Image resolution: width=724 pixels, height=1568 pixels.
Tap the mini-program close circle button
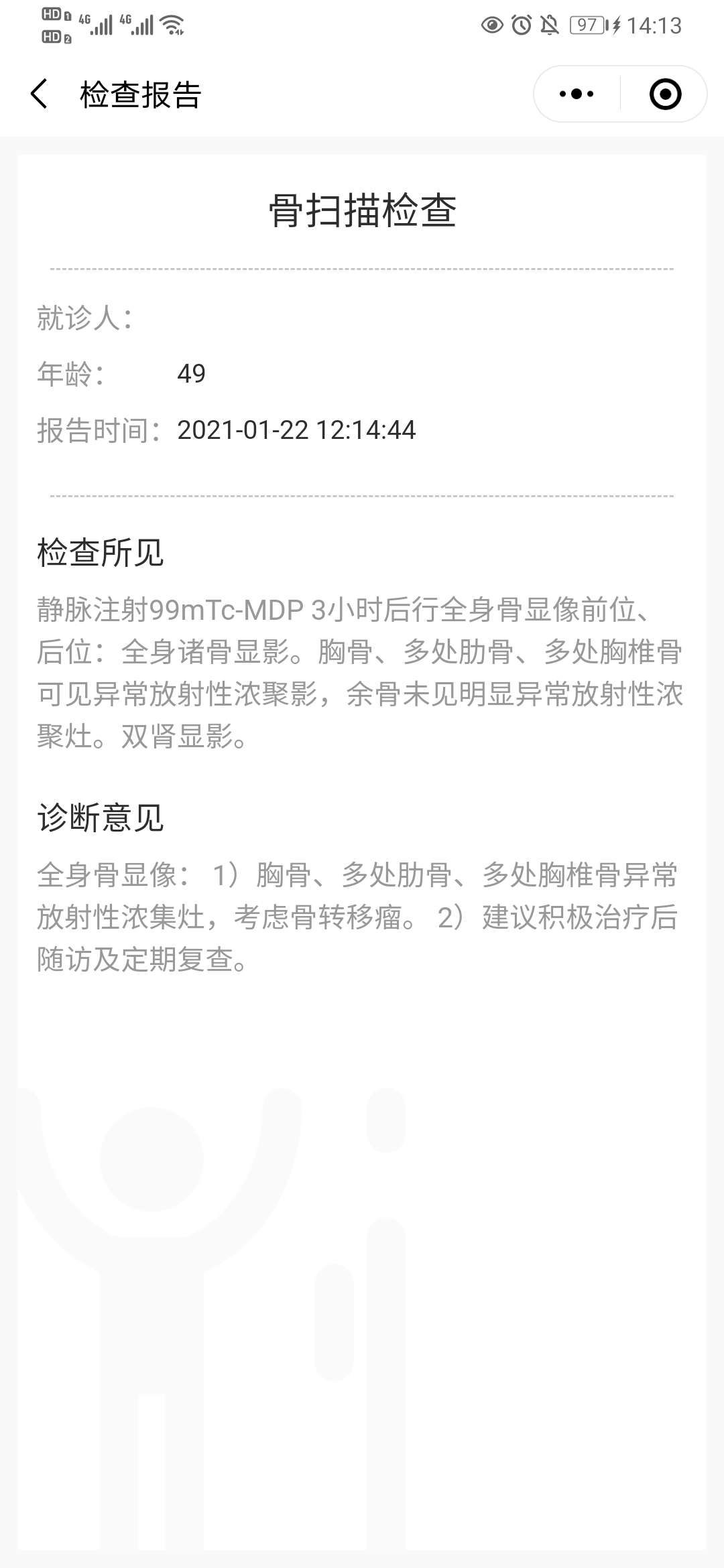[664, 94]
